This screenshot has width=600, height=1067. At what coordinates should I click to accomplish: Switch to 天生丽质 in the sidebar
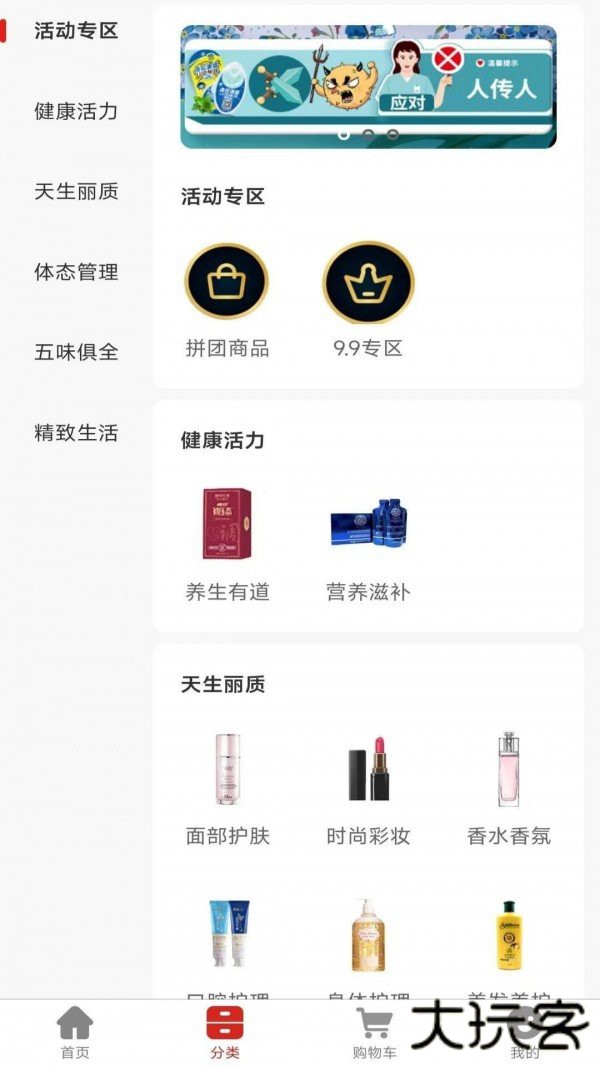(76, 191)
